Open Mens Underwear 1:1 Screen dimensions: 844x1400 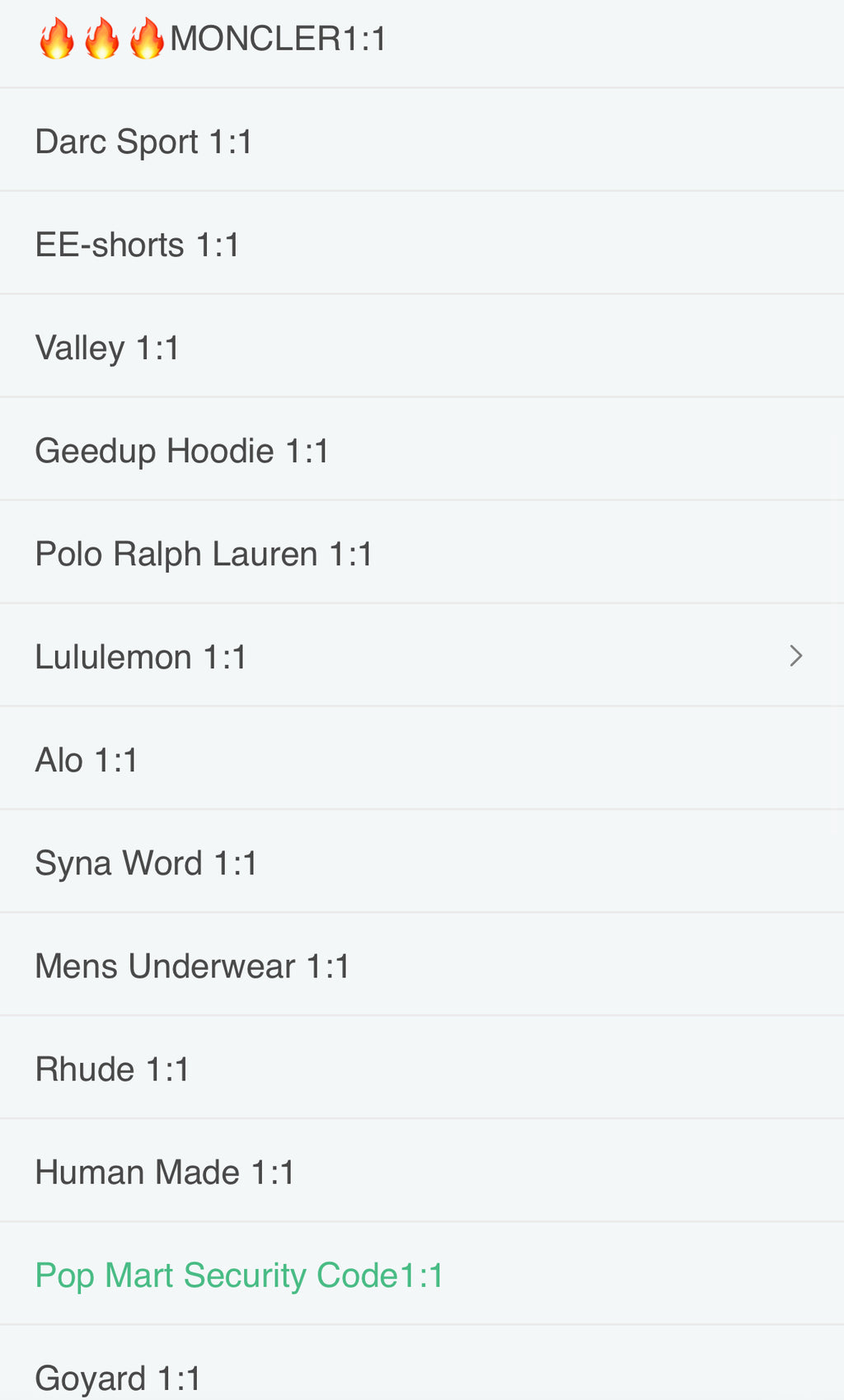(192, 966)
